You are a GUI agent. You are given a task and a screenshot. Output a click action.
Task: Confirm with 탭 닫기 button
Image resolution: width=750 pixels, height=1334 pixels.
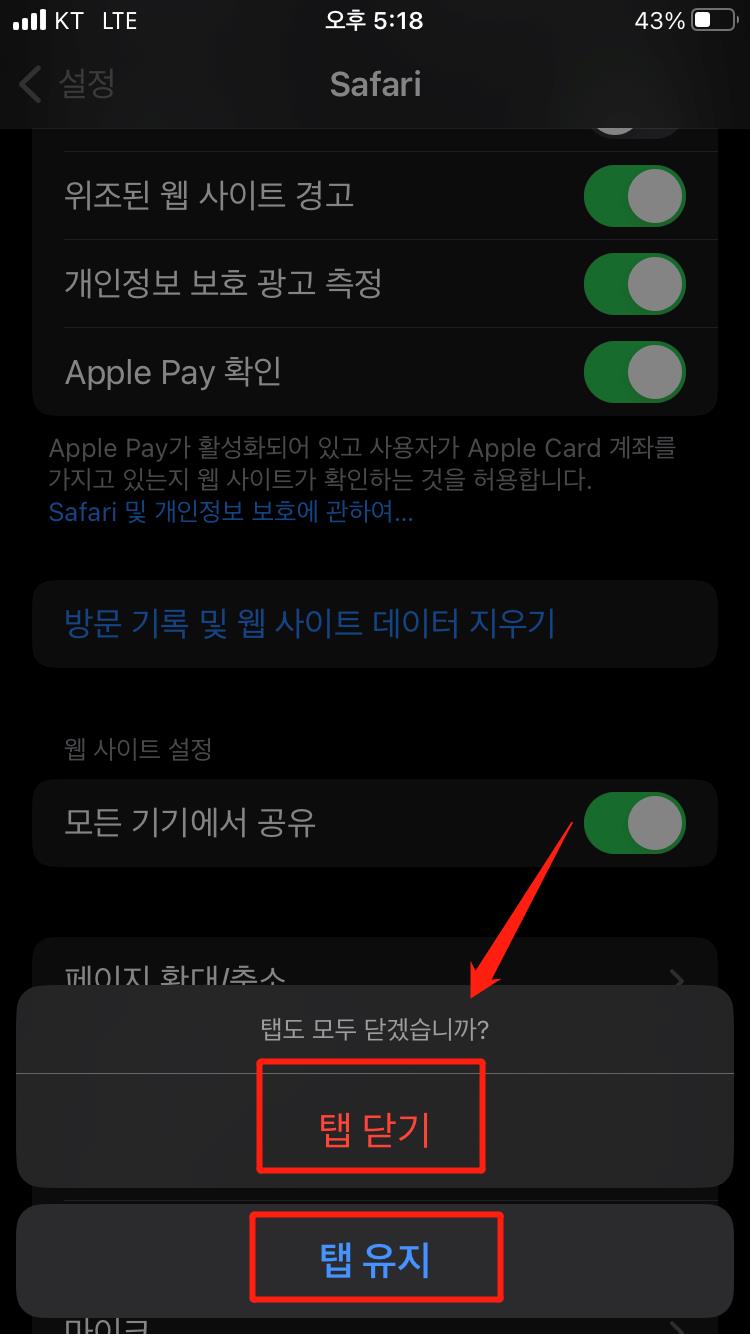point(375,1130)
